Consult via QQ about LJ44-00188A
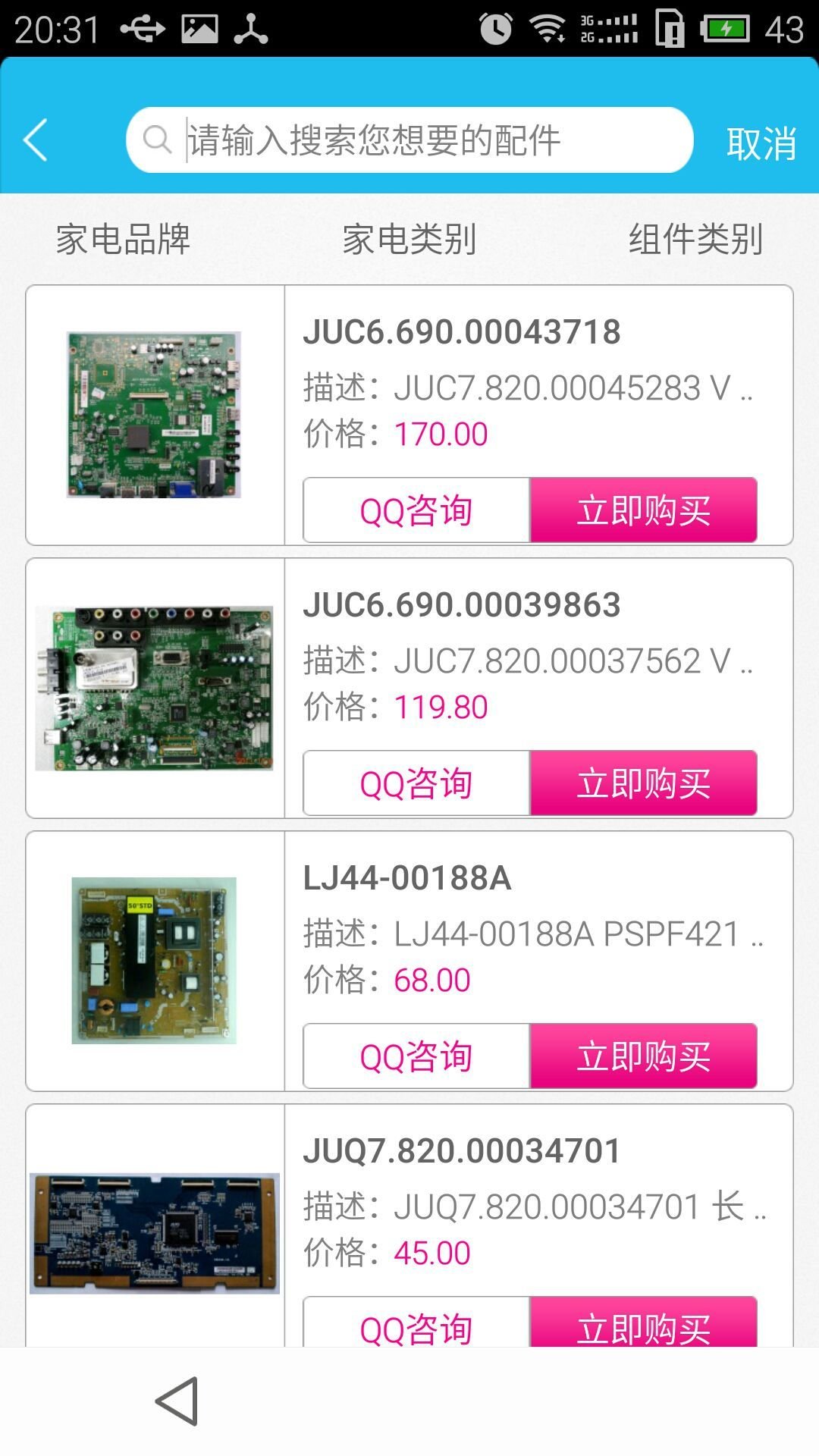This screenshot has height=1456, width=819. coord(416,1056)
